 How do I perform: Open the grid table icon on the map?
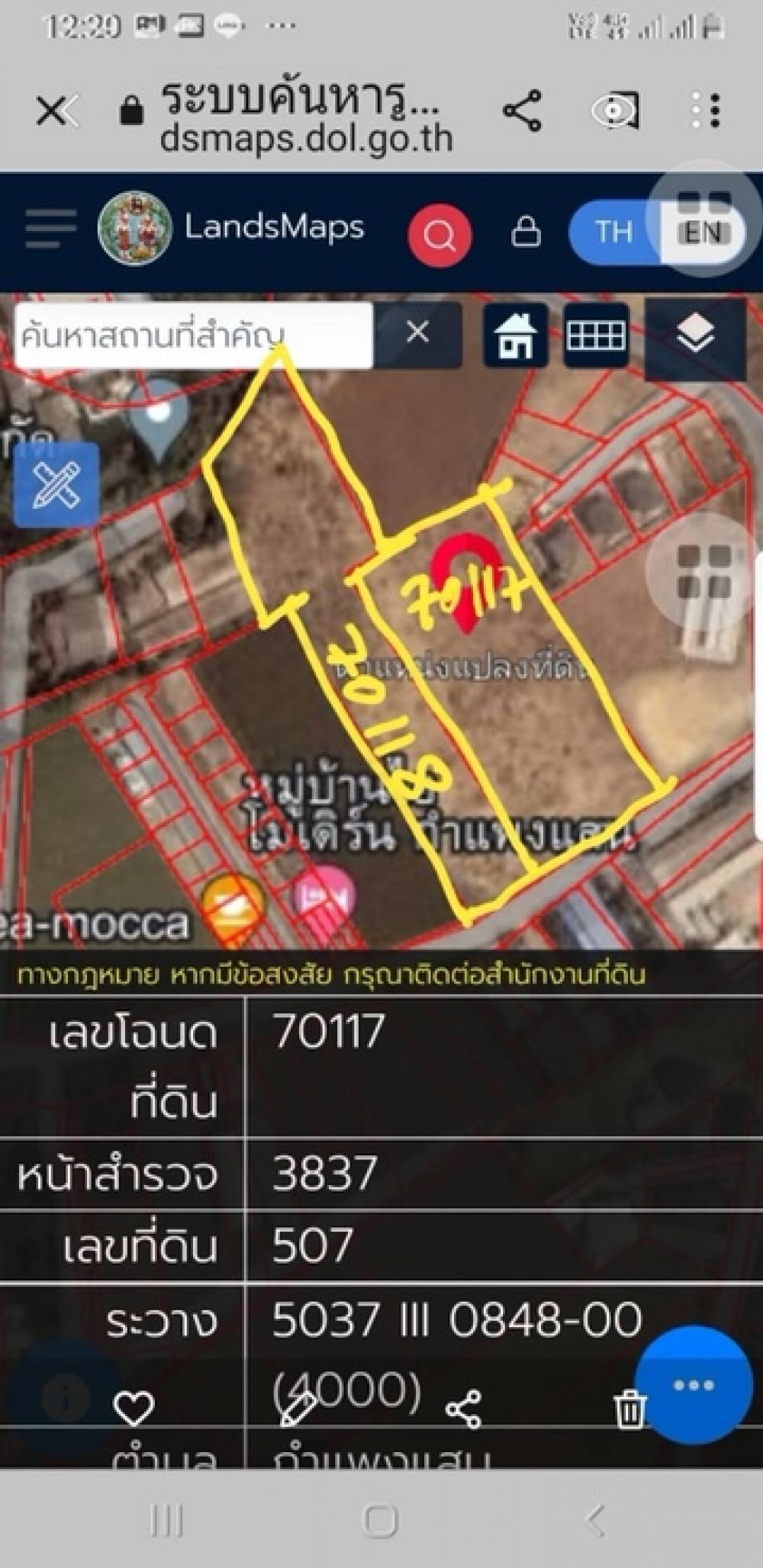[596, 335]
